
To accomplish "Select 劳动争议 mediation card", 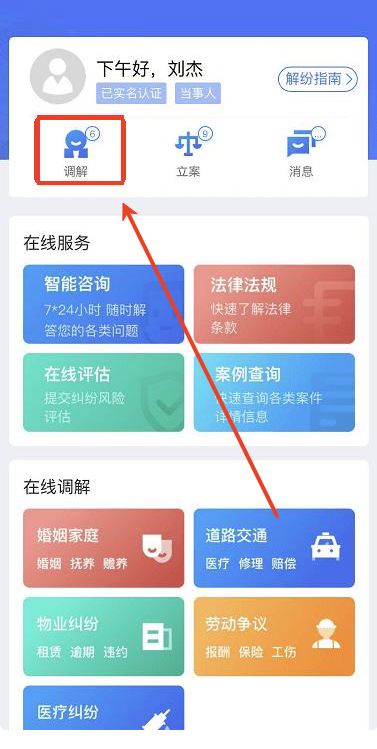I will (x=274, y=636).
